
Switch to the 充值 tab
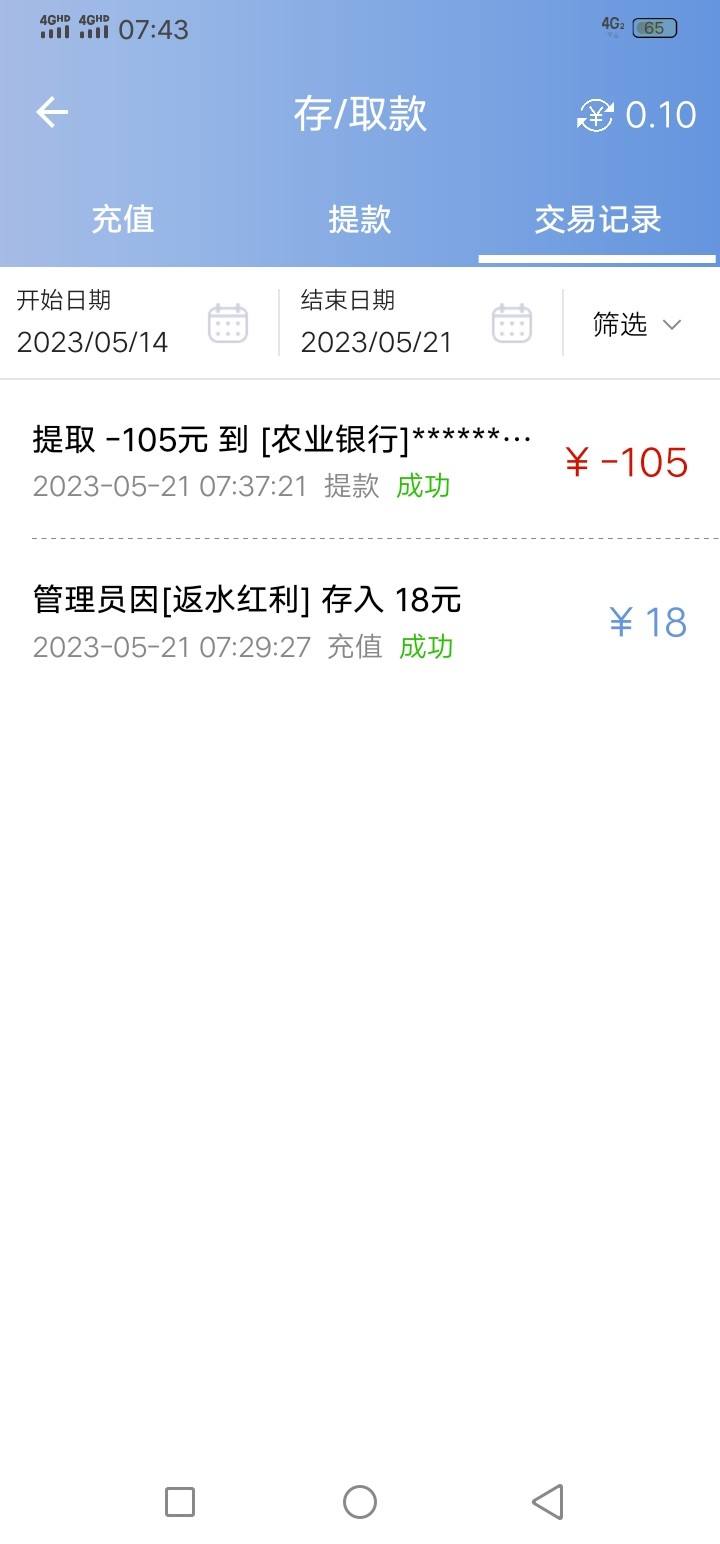tap(122, 219)
